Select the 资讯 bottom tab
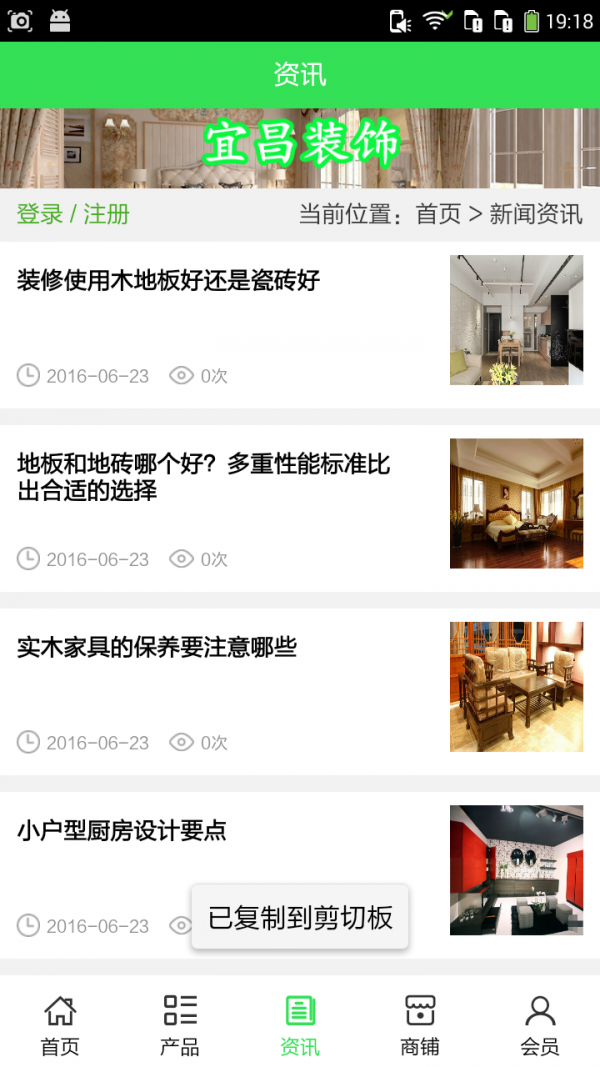The width and height of the screenshot is (600, 1067). [x=300, y=1025]
